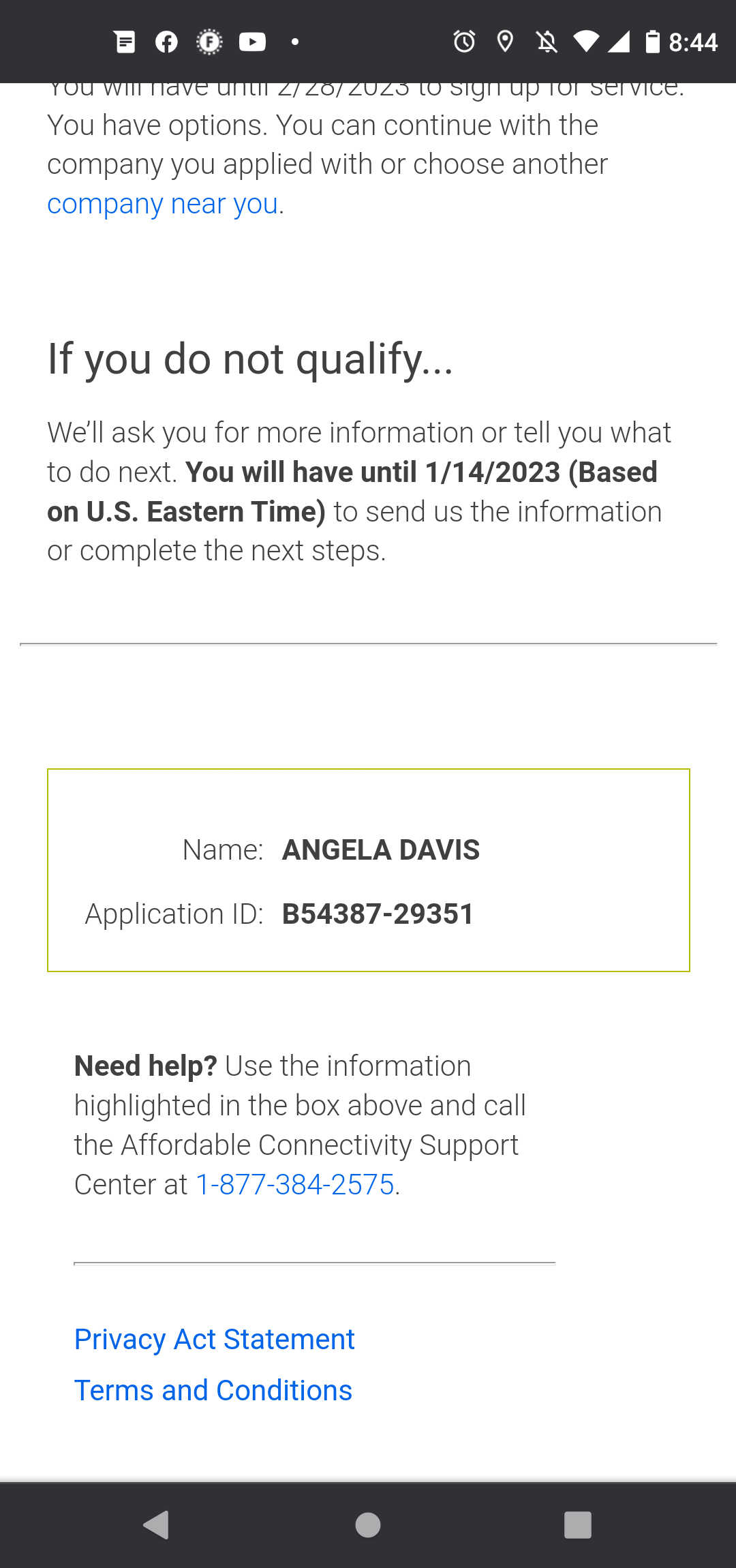Go back with the system back button
This screenshot has height=1568, width=736.
[x=157, y=1525]
